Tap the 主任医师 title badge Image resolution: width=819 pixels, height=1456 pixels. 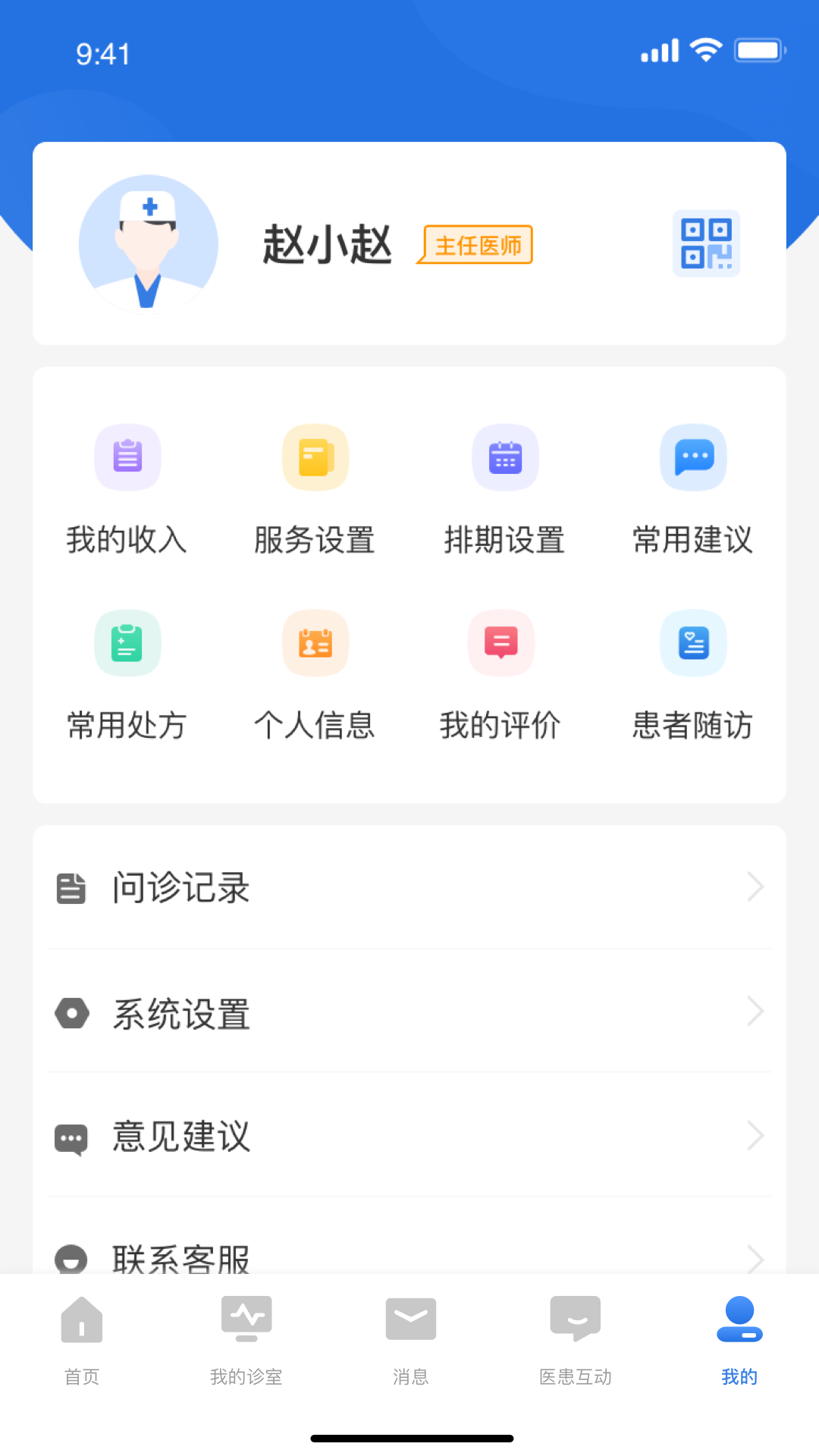pyautogui.click(x=475, y=244)
